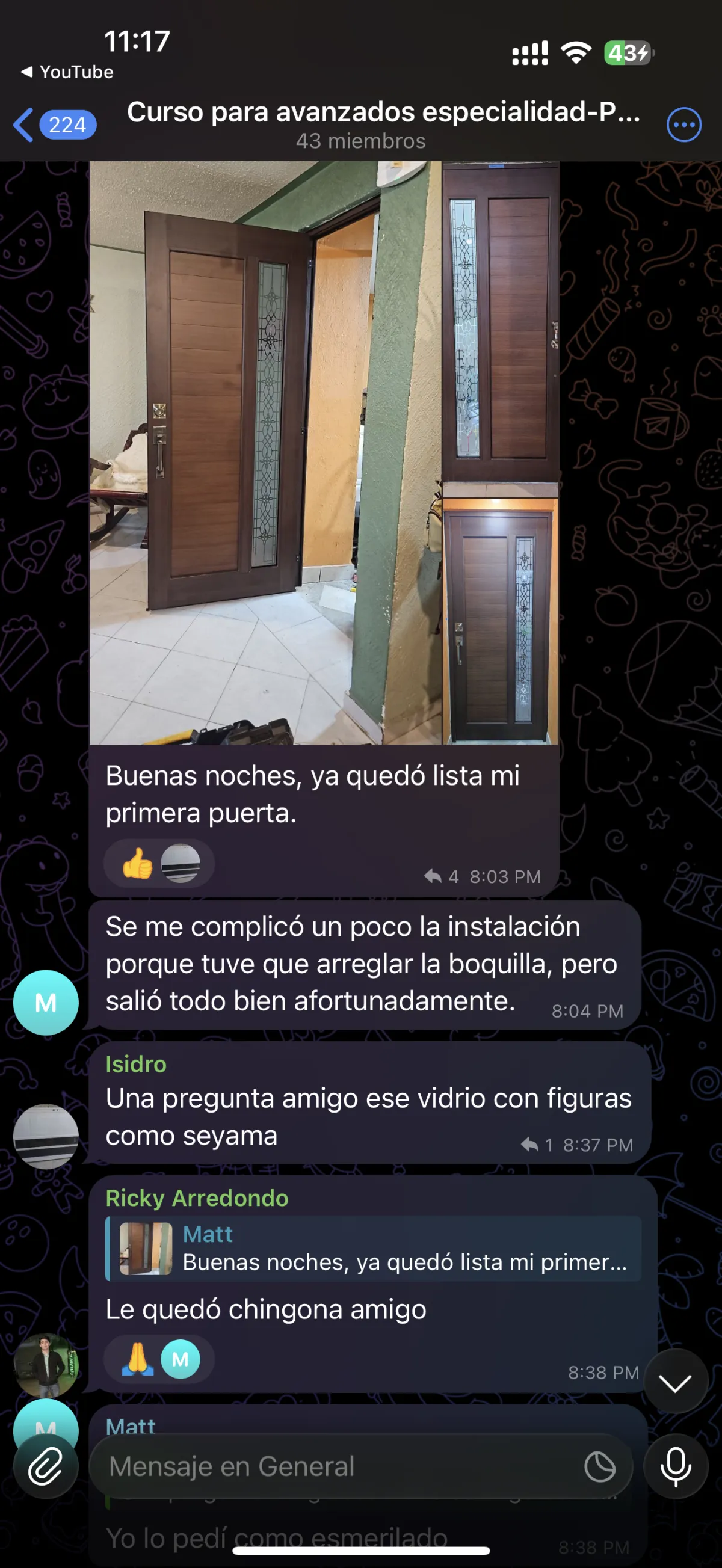Go back to the chat list
The height and width of the screenshot is (1568, 722).
54,125
